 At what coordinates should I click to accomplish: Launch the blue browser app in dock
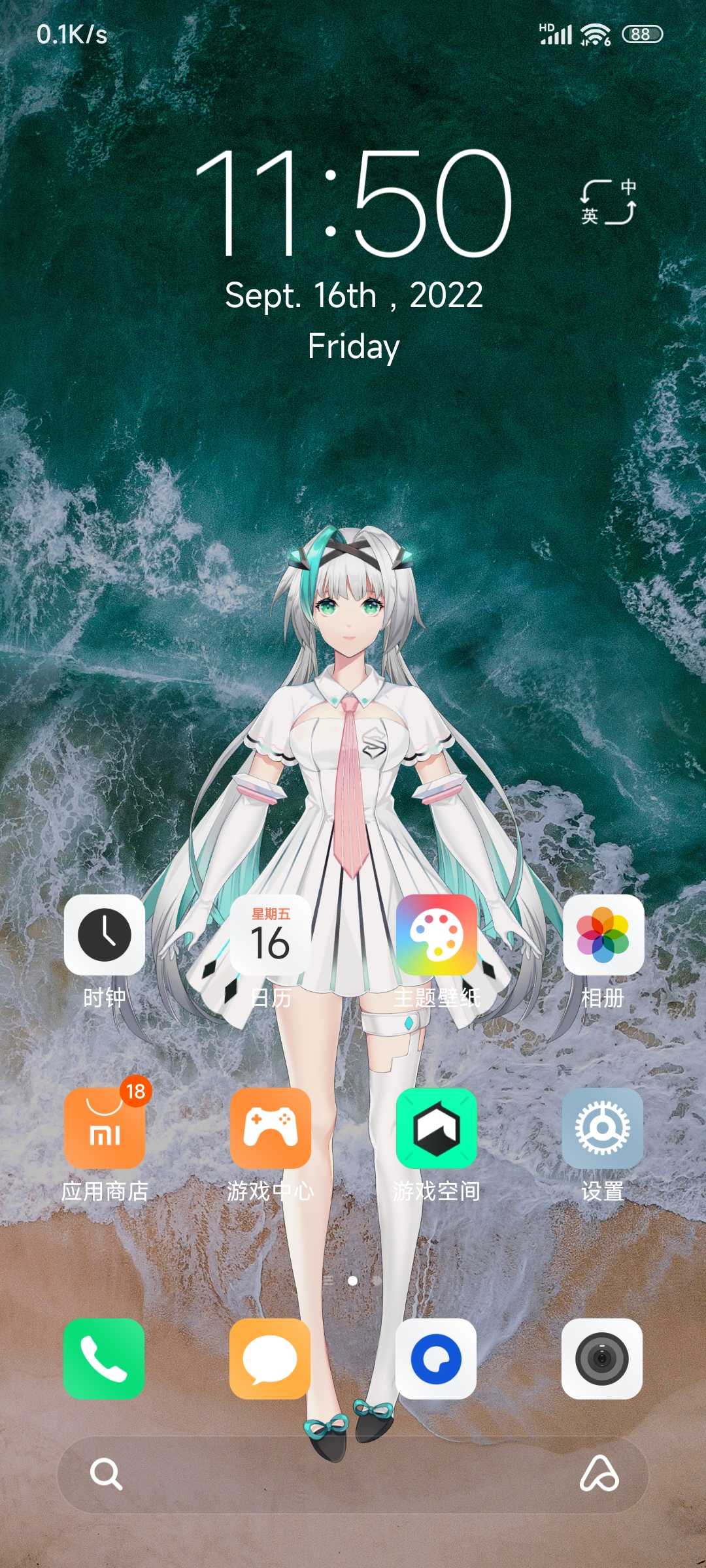[436, 1359]
